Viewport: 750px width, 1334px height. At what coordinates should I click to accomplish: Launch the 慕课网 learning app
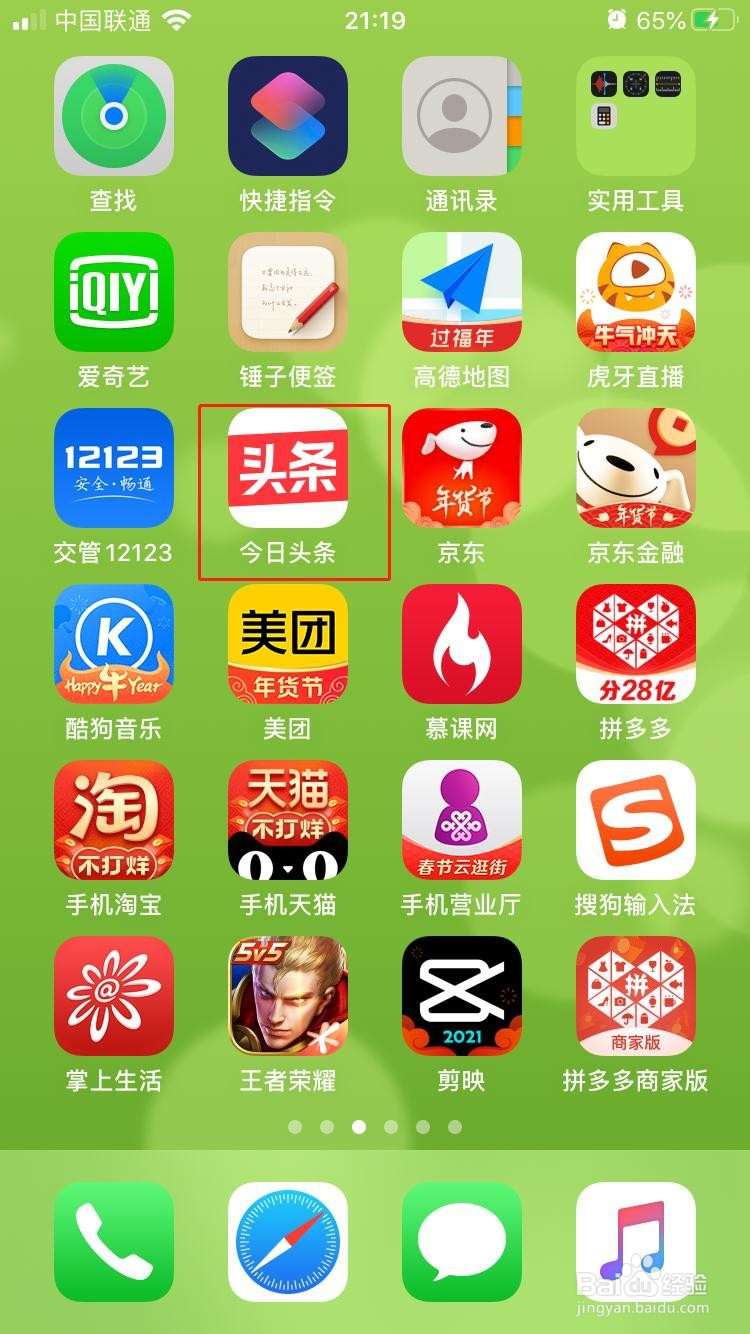[461, 644]
